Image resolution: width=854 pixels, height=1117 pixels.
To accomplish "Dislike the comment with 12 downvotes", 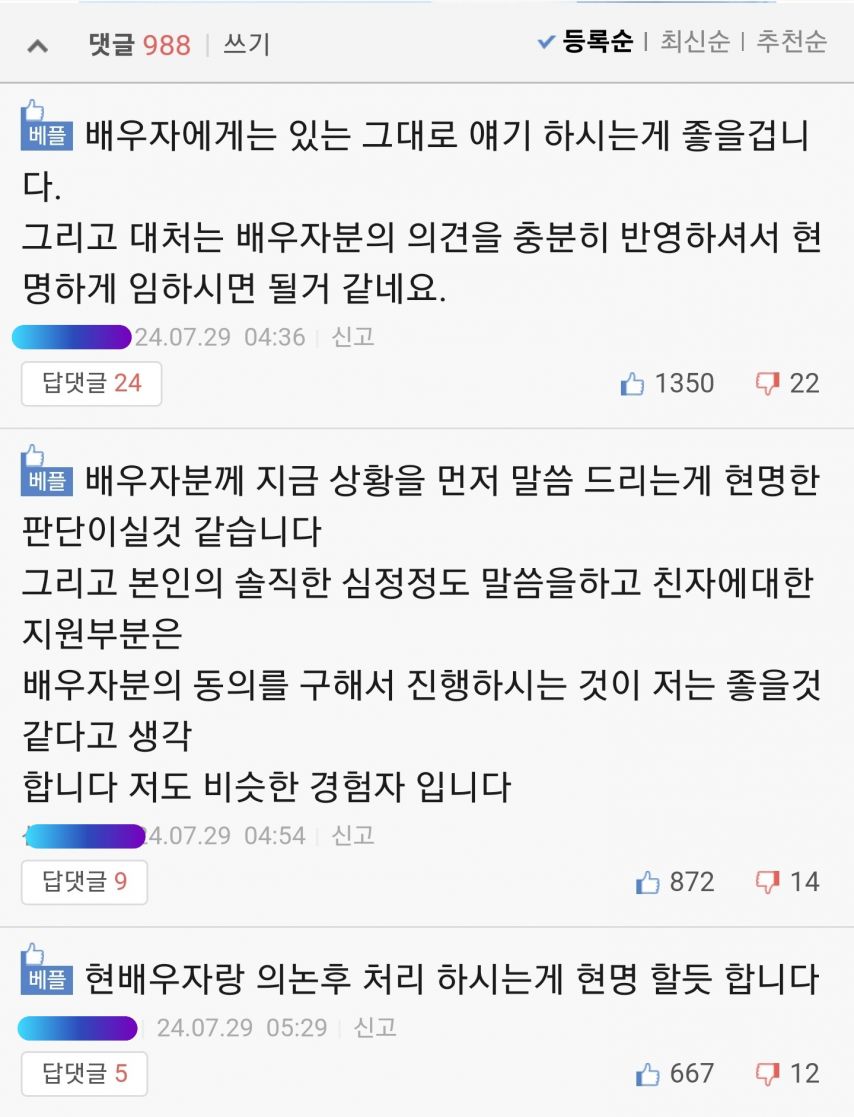I will click(767, 1074).
